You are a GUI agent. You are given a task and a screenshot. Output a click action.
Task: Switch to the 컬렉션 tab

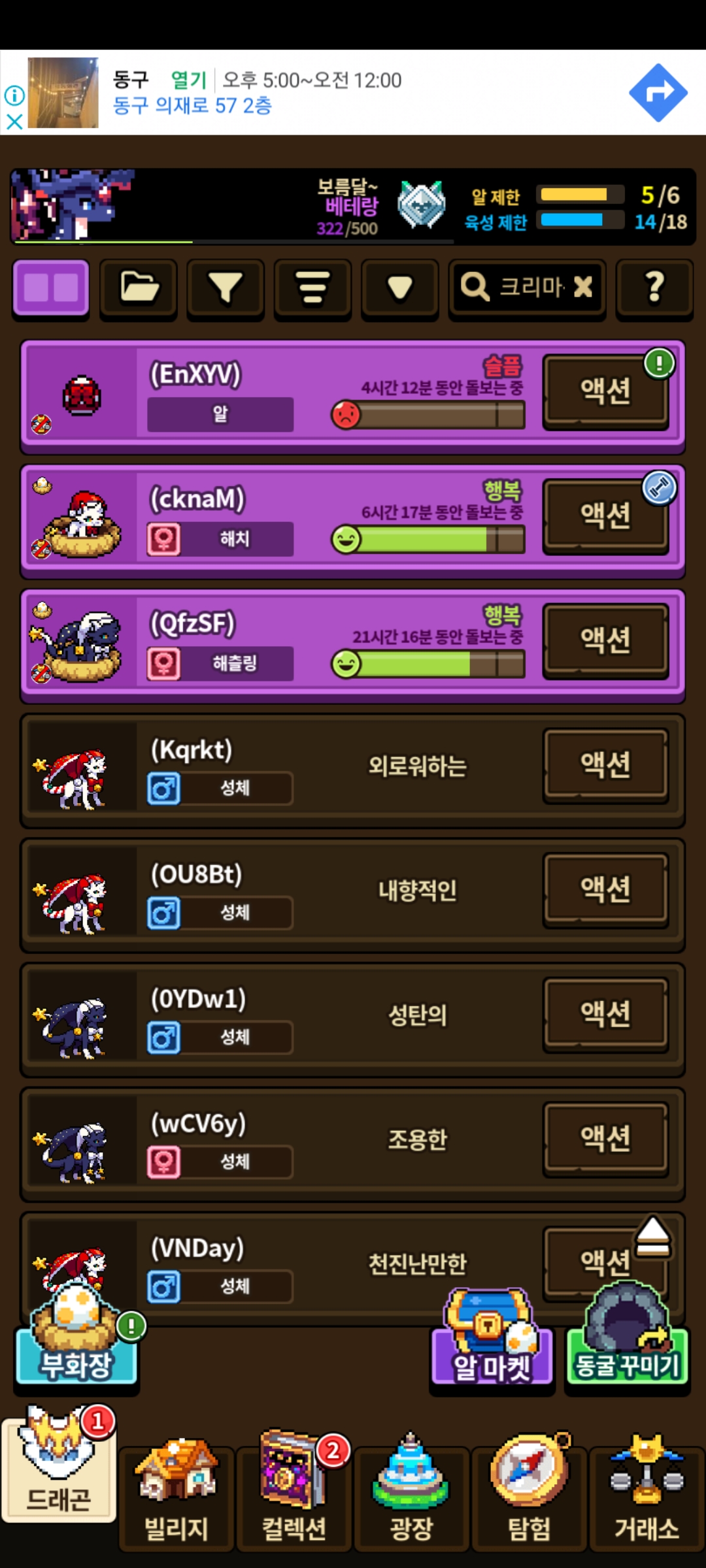294,1497
